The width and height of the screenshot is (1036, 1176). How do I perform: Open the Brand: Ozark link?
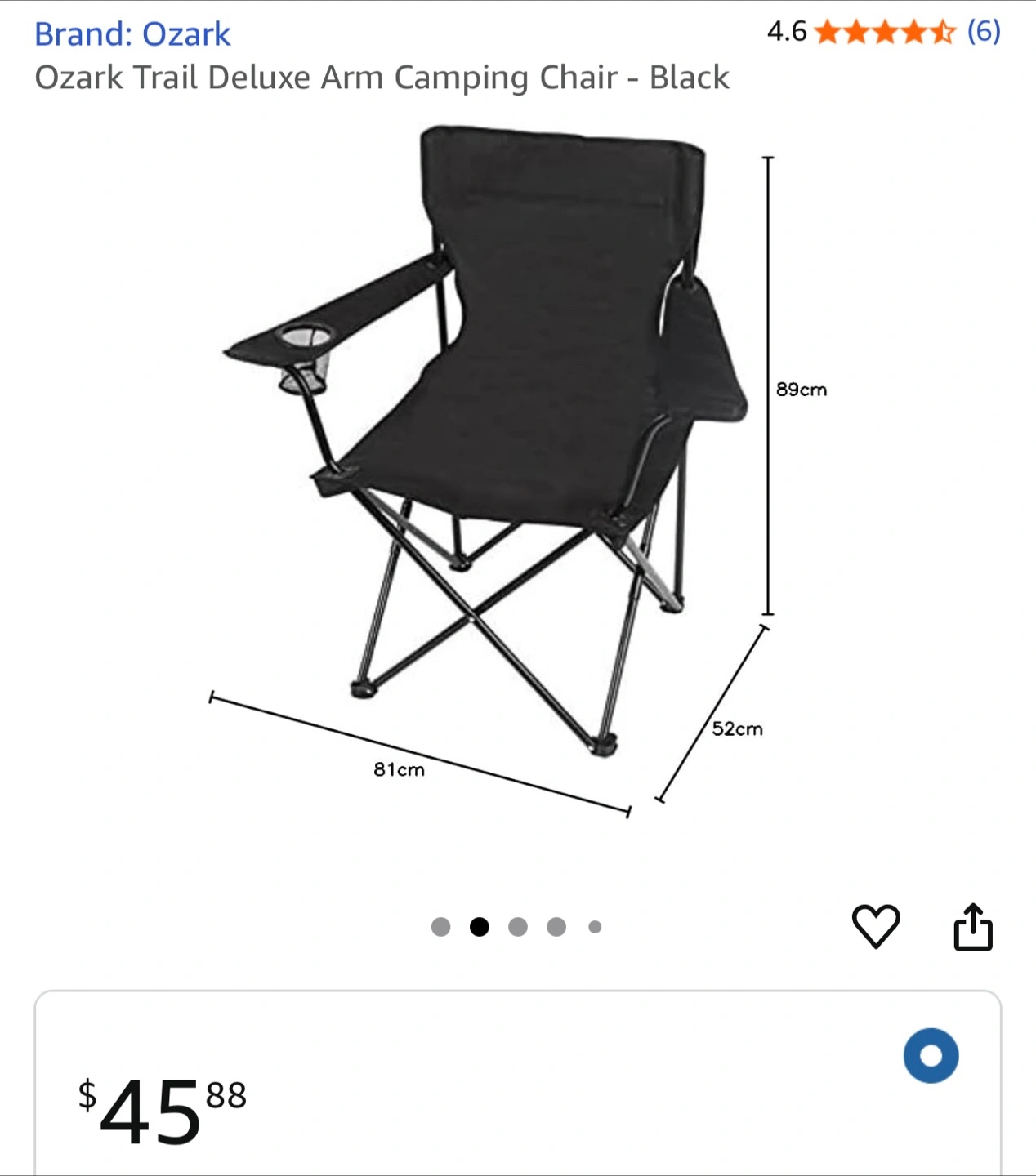pos(132,34)
